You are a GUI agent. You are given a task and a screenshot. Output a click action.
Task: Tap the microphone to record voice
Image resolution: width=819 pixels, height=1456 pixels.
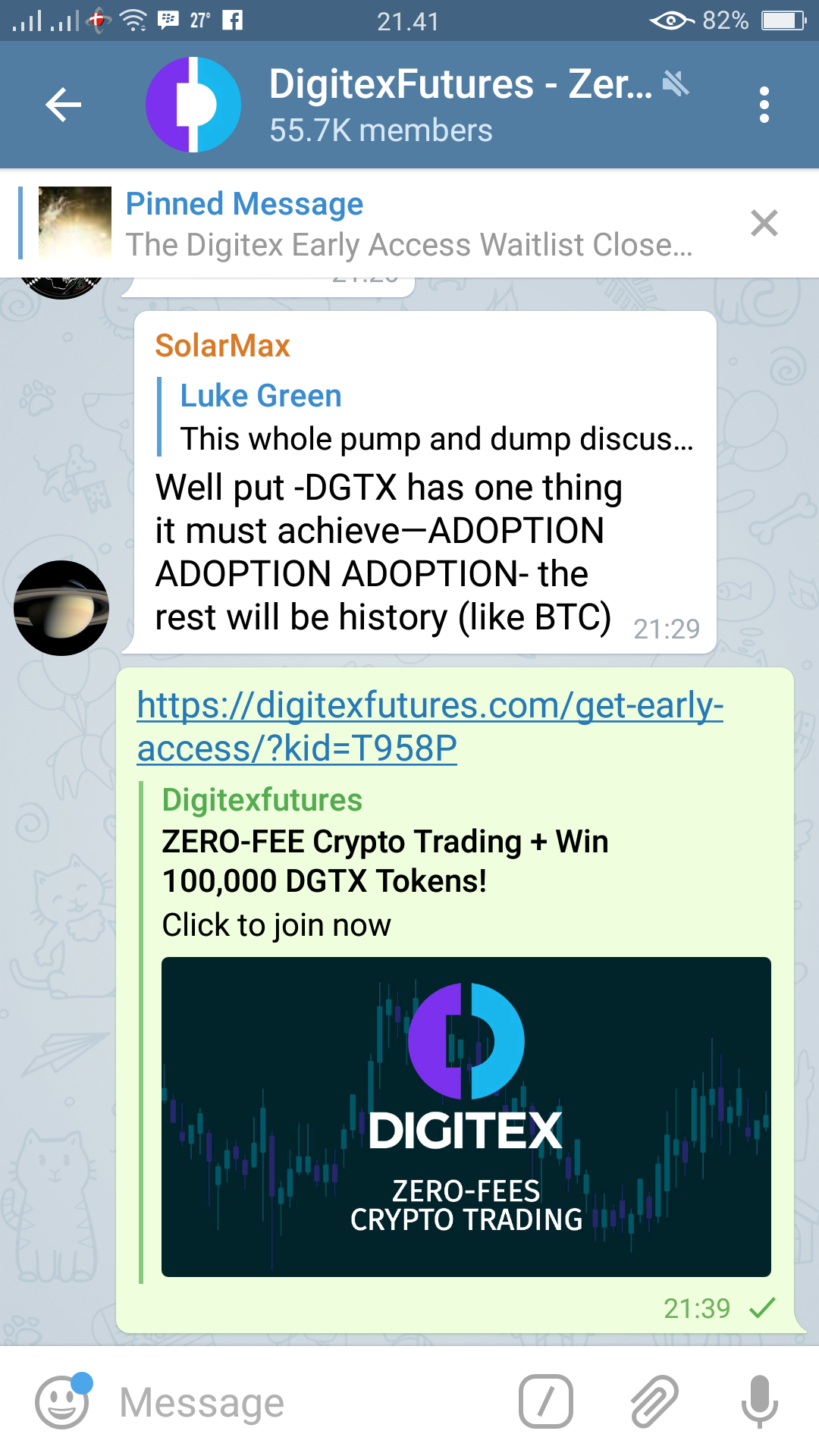(759, 1401)
